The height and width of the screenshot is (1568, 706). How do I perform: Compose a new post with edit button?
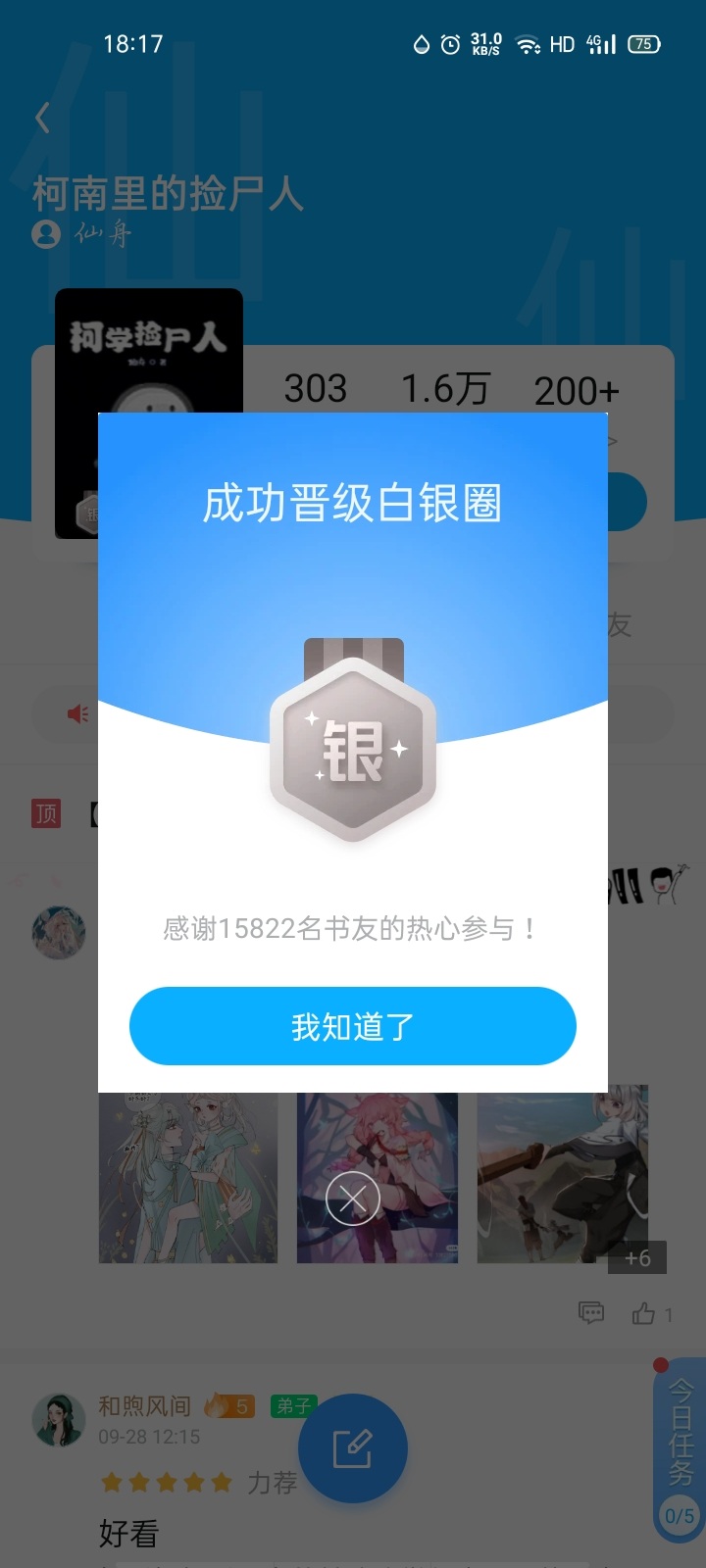(x=353, y=1448)
